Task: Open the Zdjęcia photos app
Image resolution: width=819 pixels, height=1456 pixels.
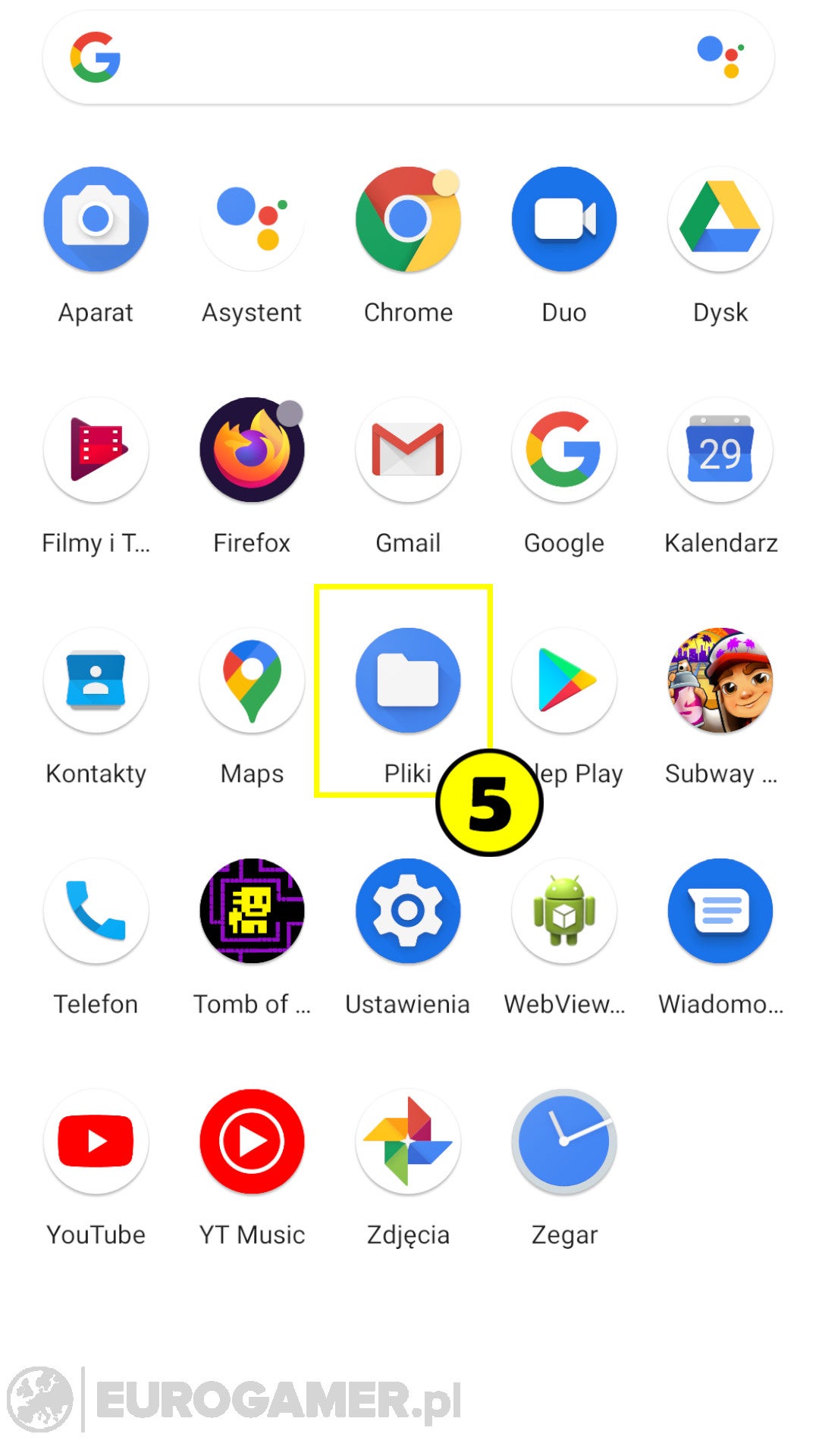Action: [x=408, y=1142]
